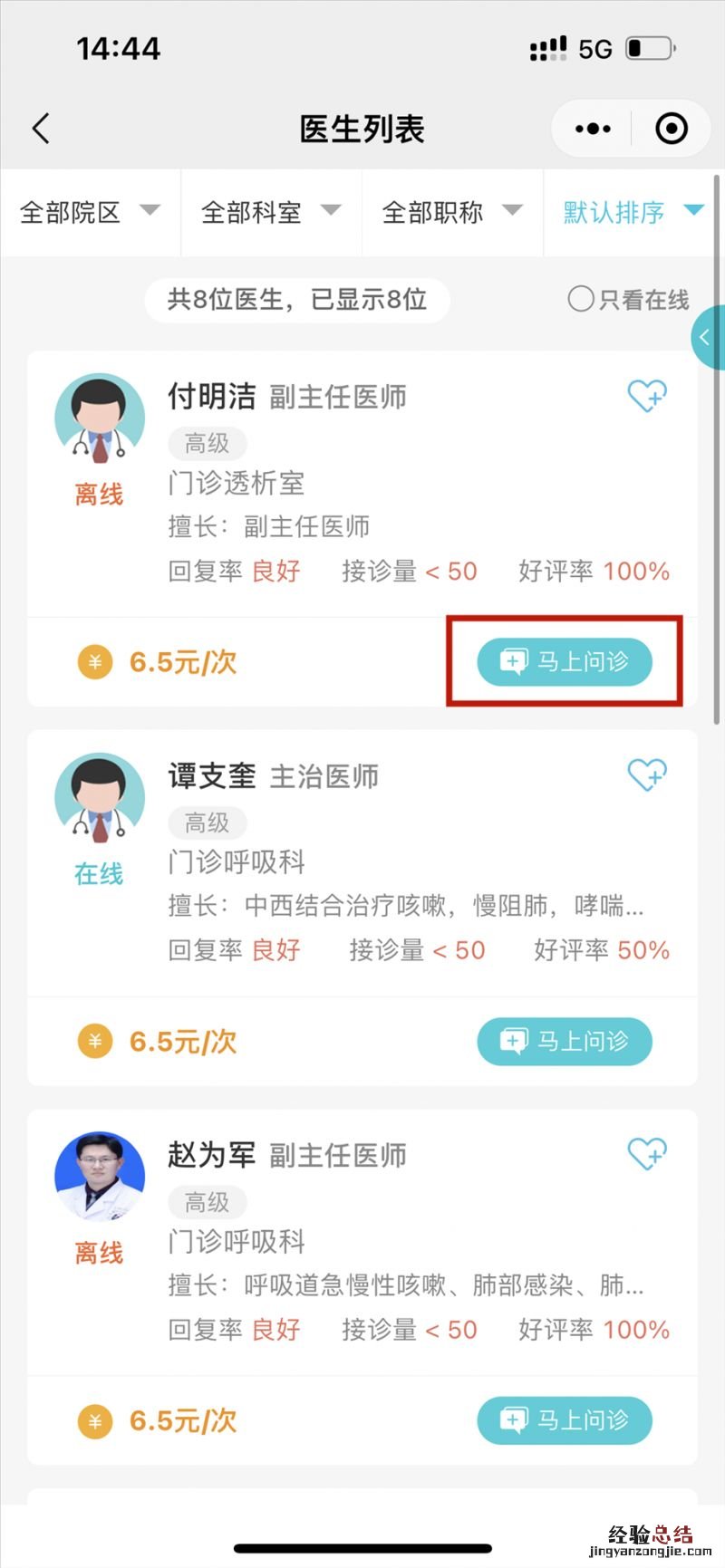The image size is (725, 1568).
Task: Favorite doctor 付明洁 with the heart icon
Action: (x=647, y=395)
